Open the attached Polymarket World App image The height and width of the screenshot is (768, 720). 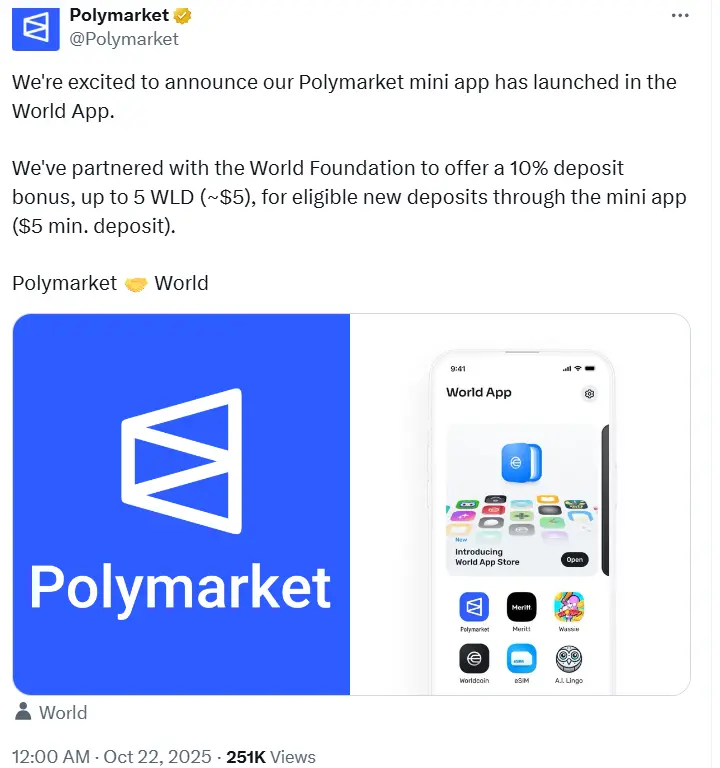(x=351, y=504)
